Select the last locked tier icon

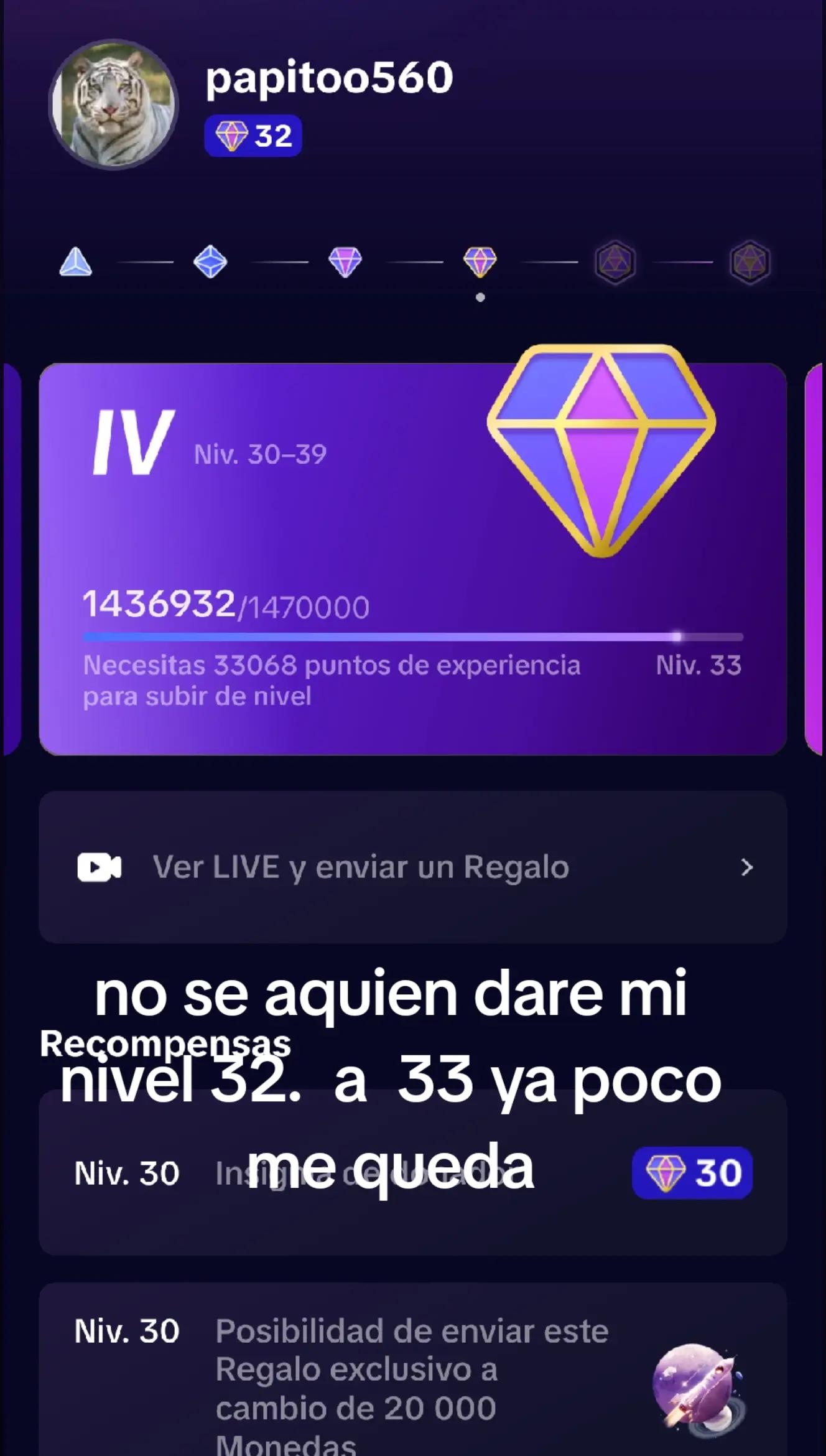point(749,262)
